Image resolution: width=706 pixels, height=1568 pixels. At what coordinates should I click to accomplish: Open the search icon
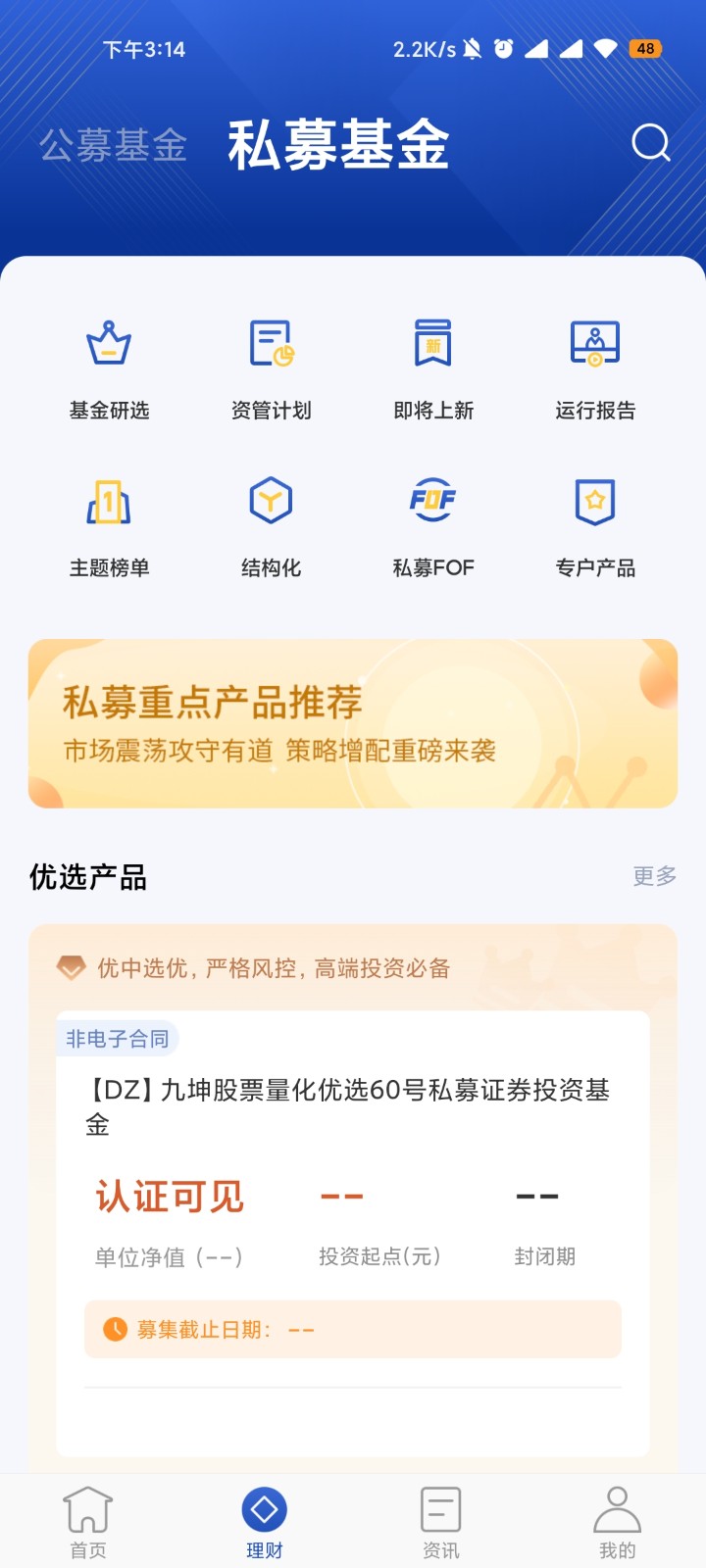pyautogui.click(x=650, y=143)
